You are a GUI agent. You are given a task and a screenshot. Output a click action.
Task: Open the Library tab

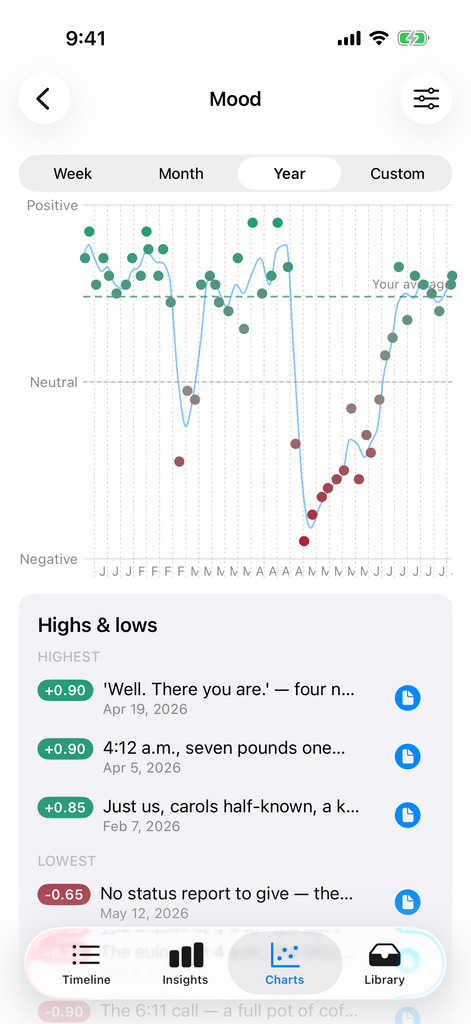pyautogui.click(x=384, y=964)
